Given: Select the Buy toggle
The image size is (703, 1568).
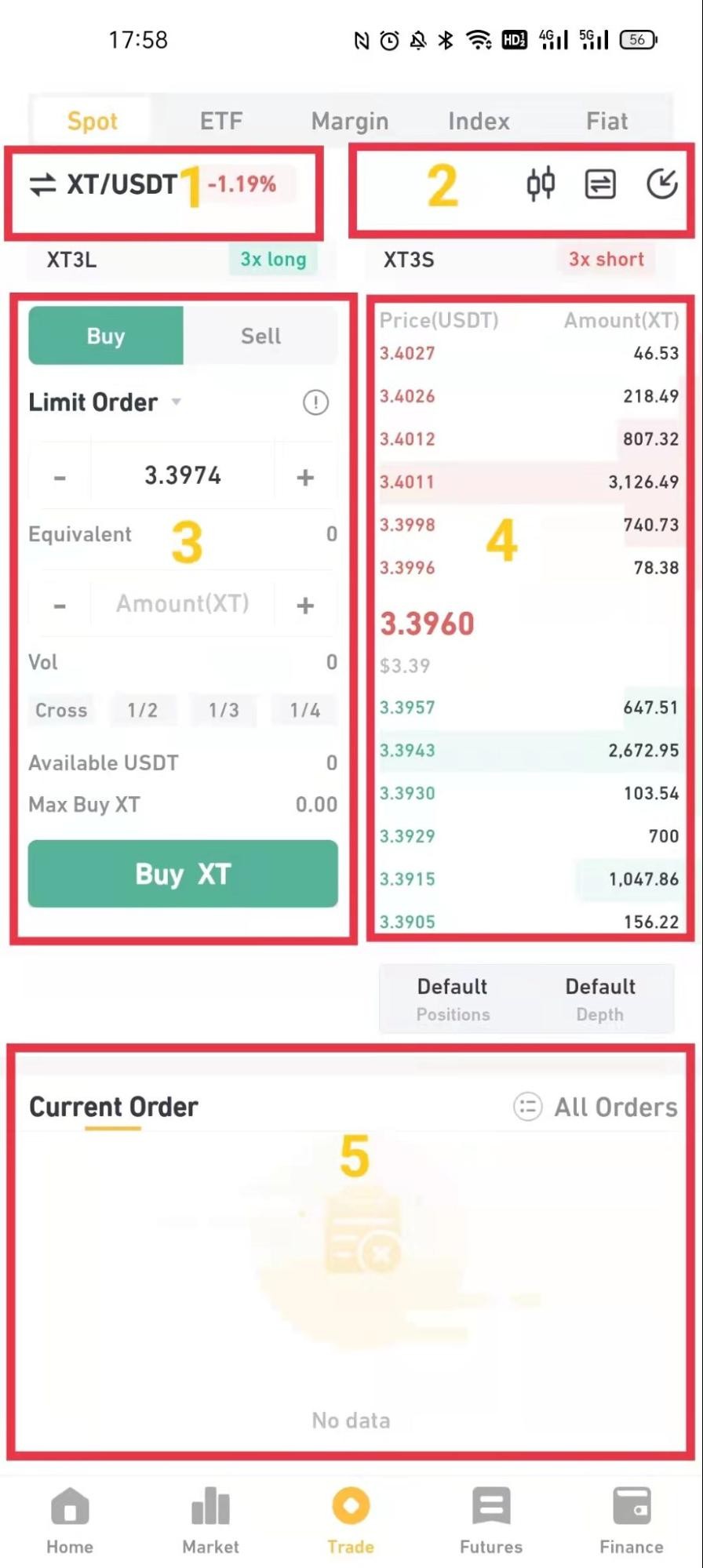Looking at the screenshot, I should coord(105,335).
